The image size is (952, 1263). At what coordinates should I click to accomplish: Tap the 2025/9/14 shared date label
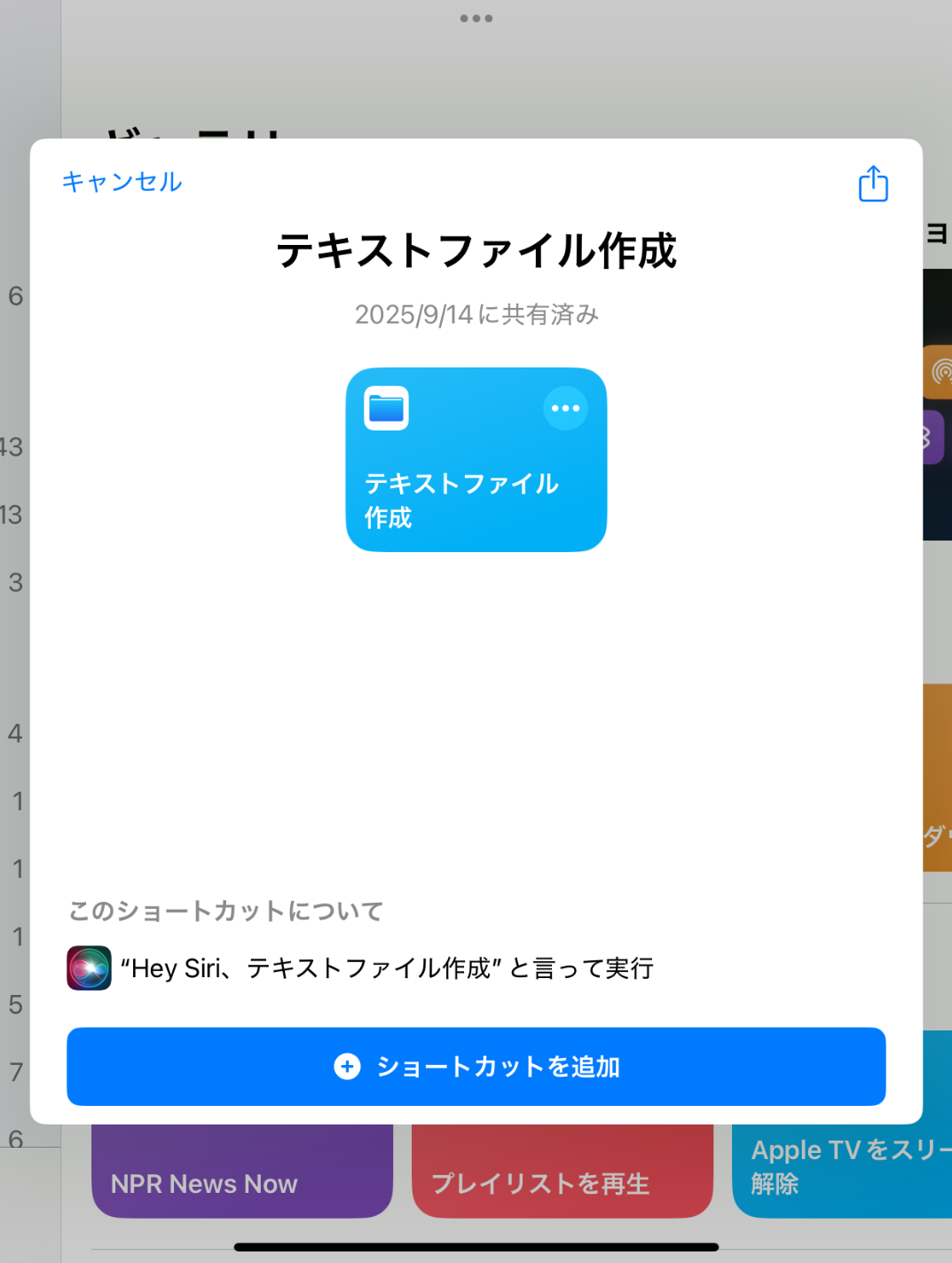click(x=476, y=314)
